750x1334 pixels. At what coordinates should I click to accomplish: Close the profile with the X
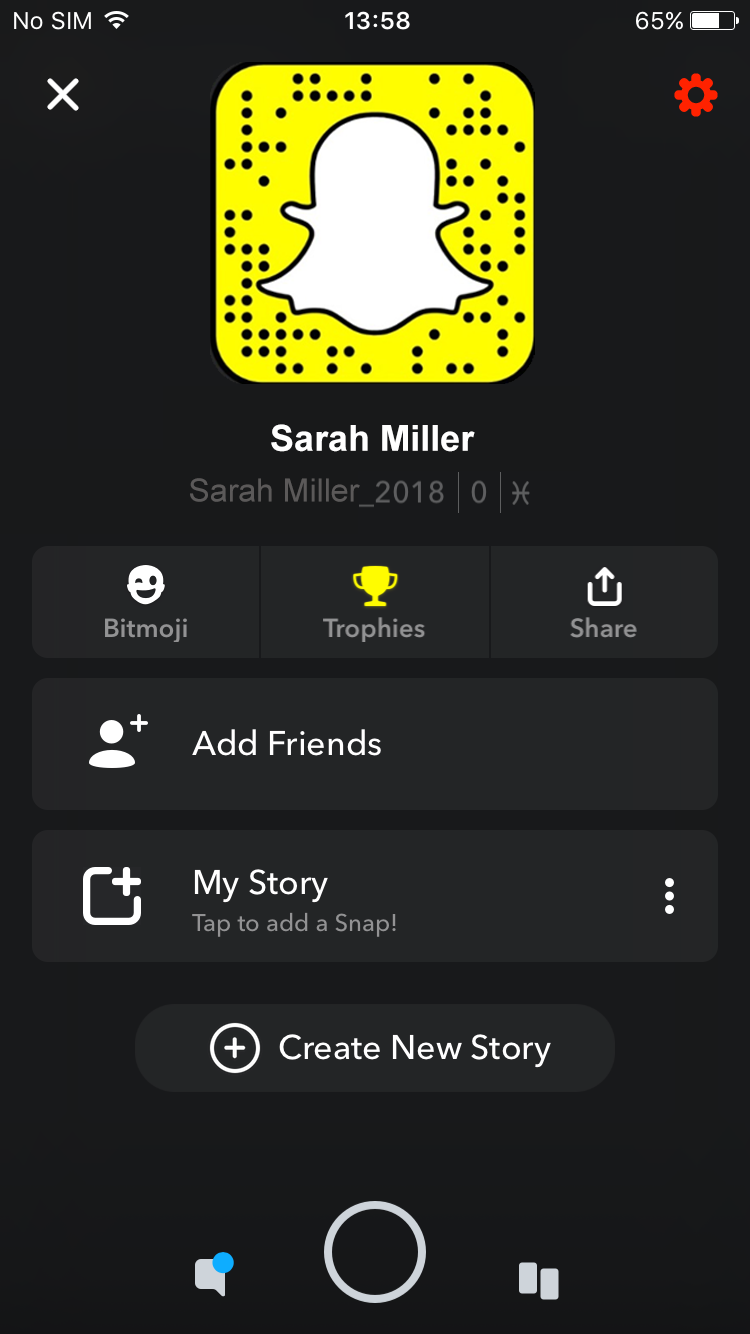tap(62, 94)
